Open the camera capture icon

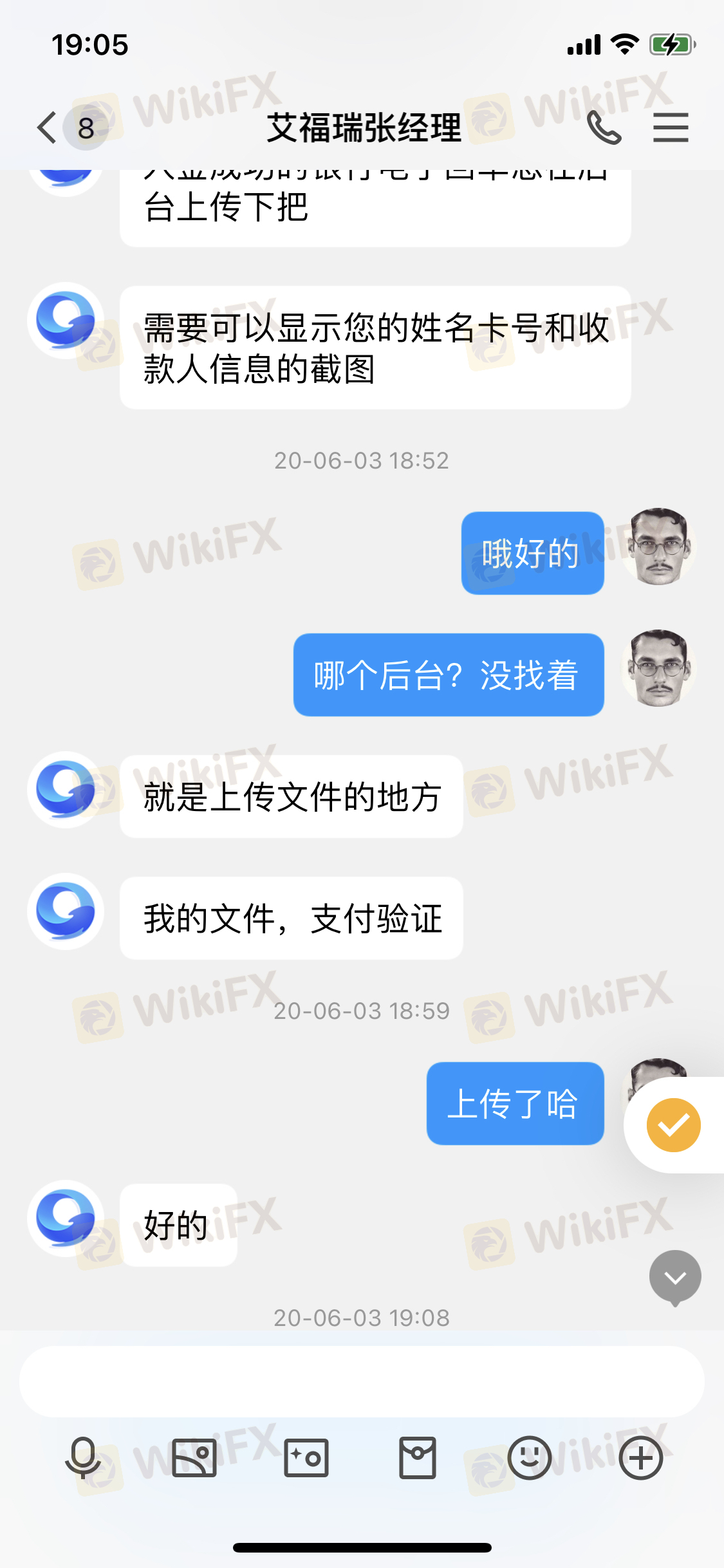306,1458
